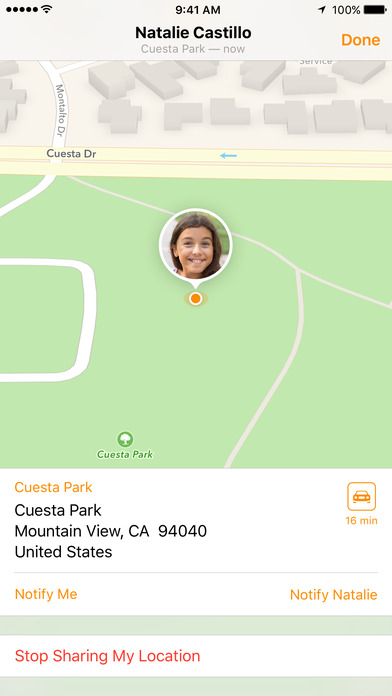
Task: Open the Cuesta Park map label
Action: pyautogui.click(x=125, y=446)
